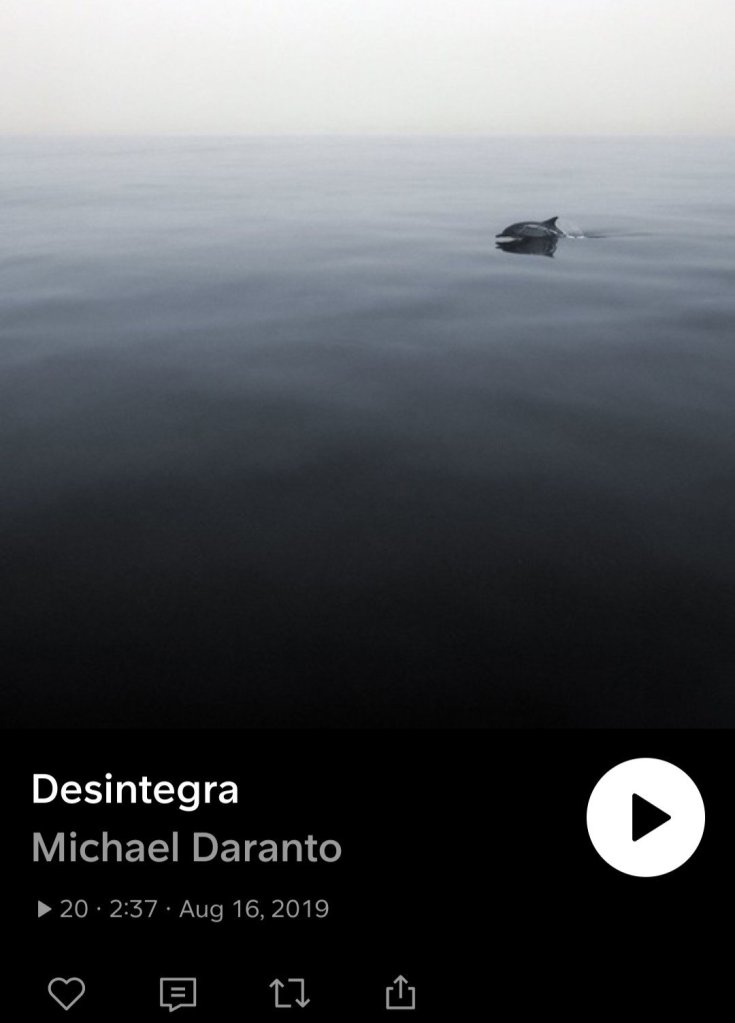Open the dolphin cover artwork
Screen dimensions: 735x1023
point(367,365)
